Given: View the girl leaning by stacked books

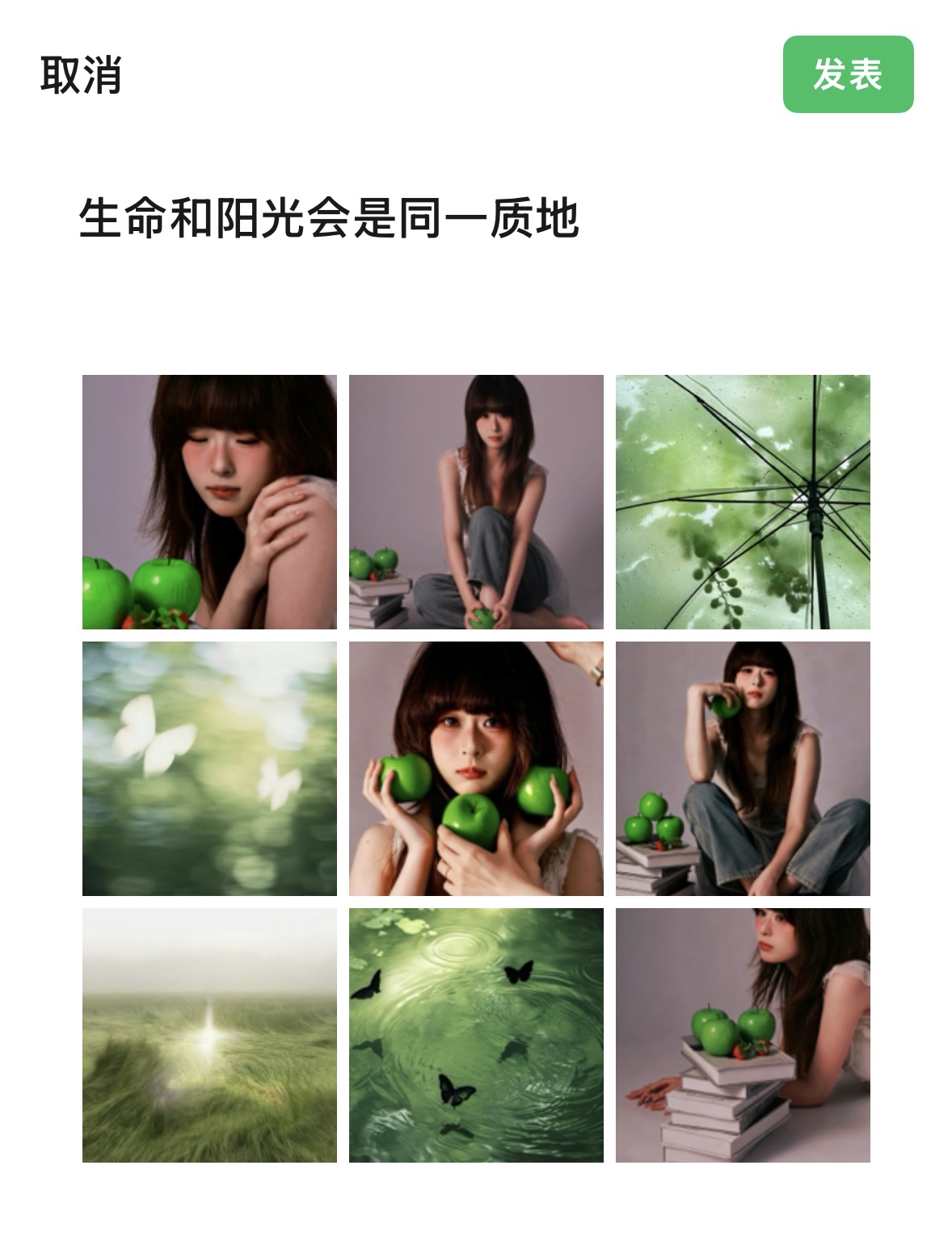Looking at the screenshot, I should tap(743, 1035).
